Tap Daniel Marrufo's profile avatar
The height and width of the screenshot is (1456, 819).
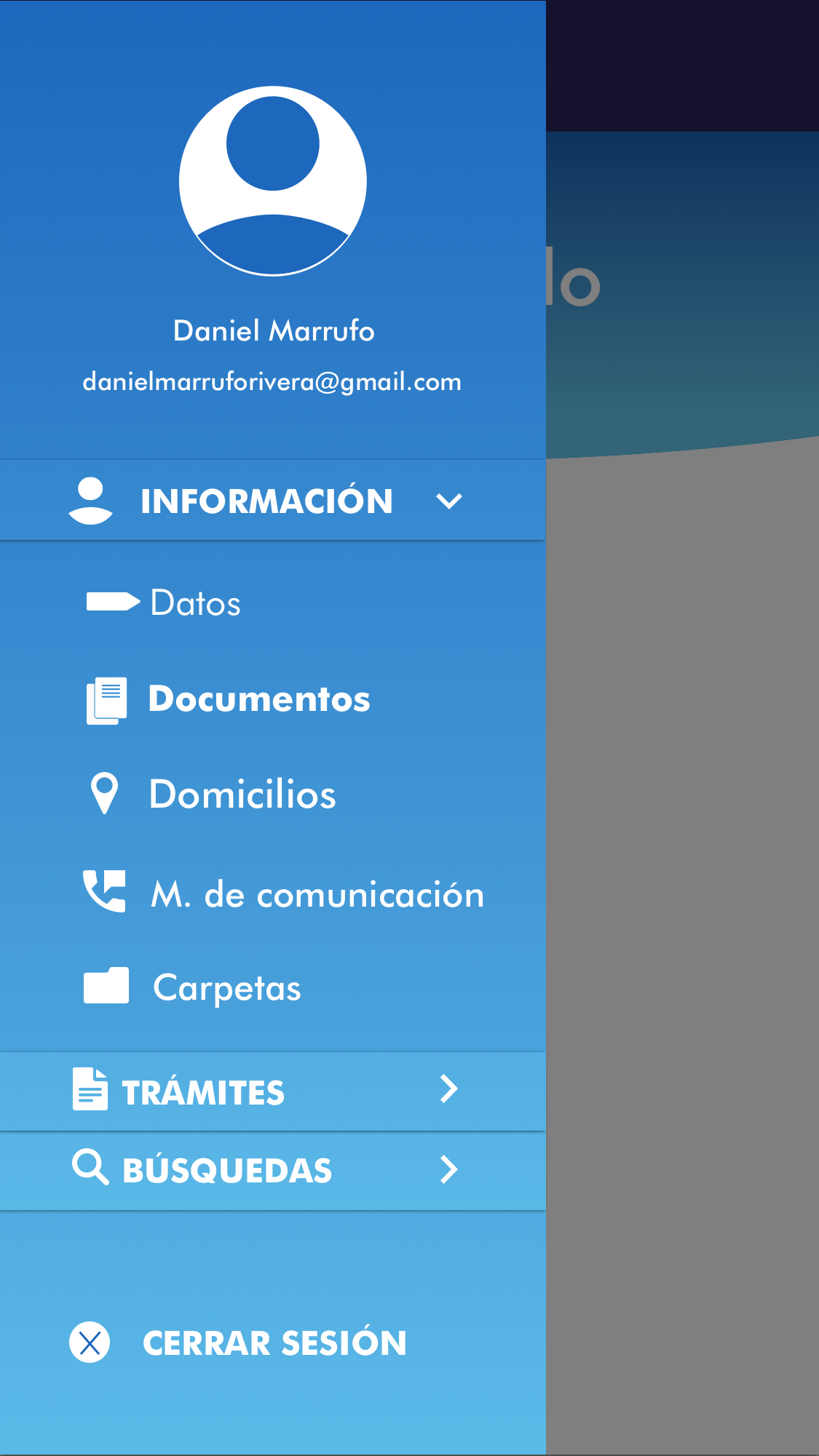coord(273,181)
